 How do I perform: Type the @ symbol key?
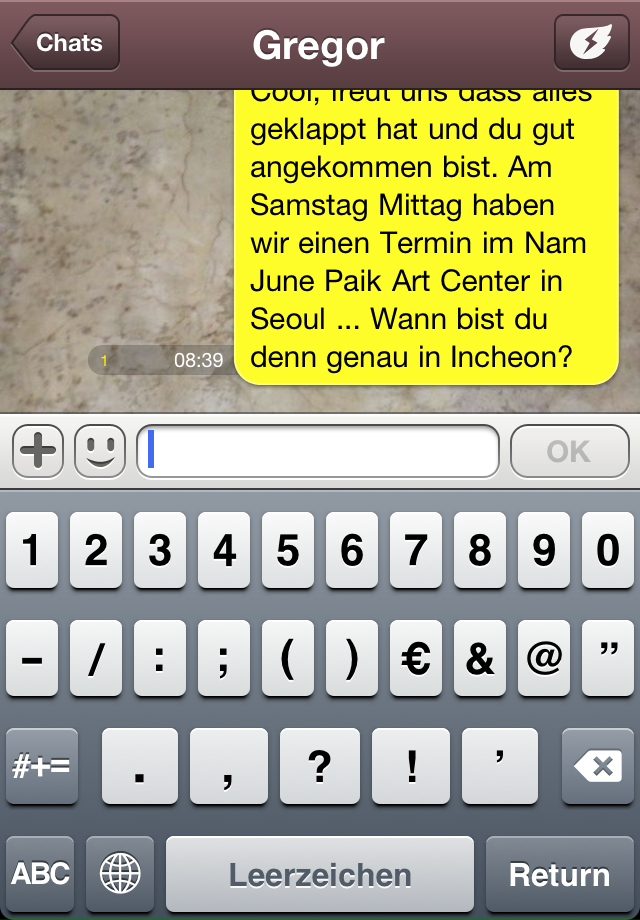pyautogui.click(x=544, y=659)
